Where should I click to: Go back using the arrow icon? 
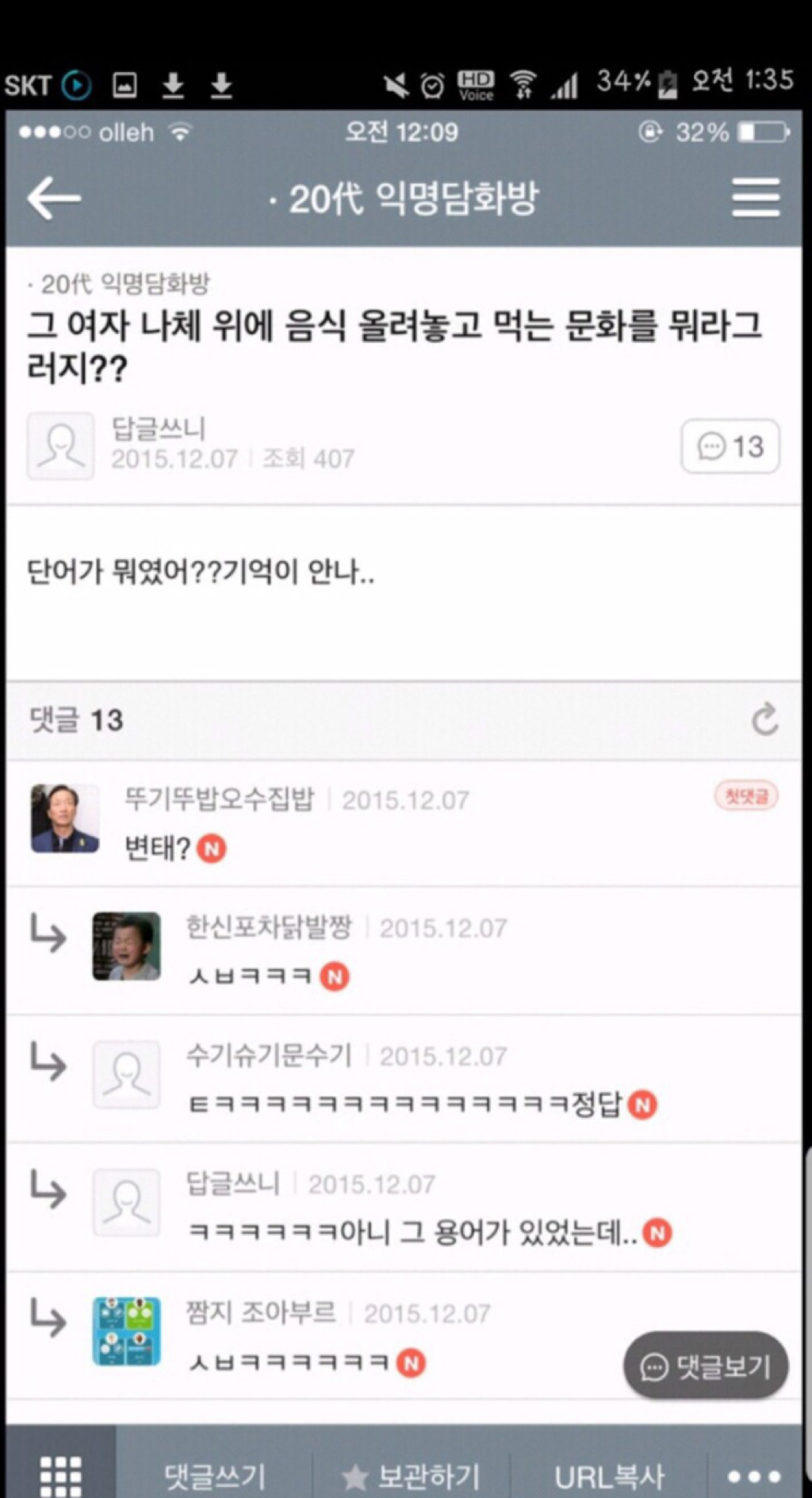(54, 198)
